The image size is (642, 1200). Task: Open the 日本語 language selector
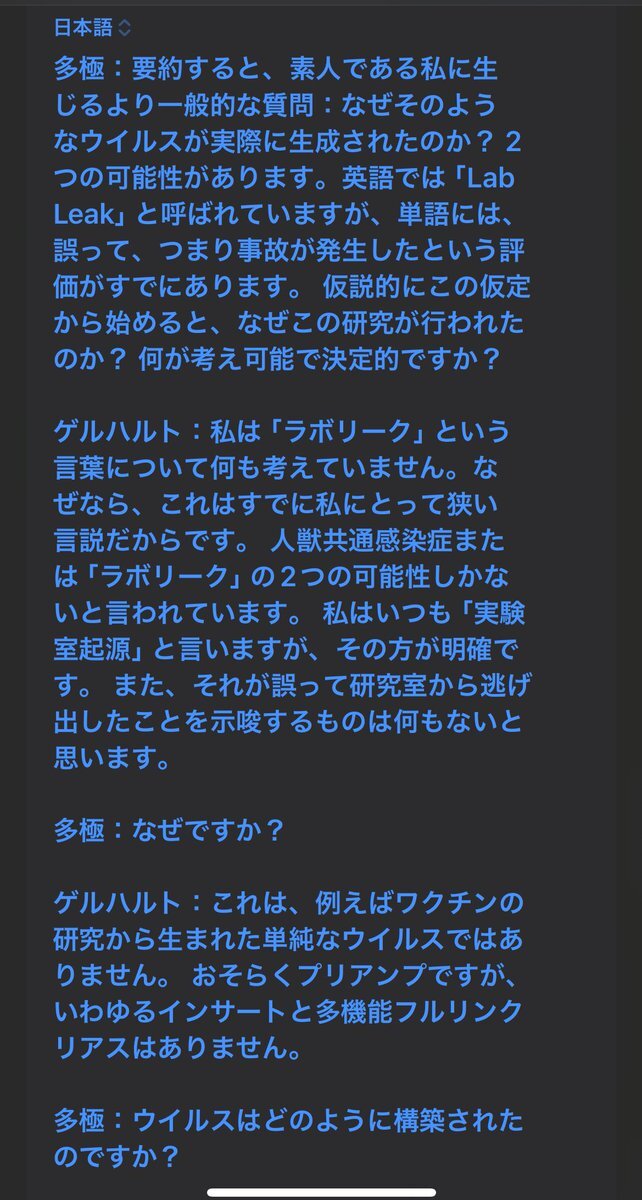coord(92,28)
